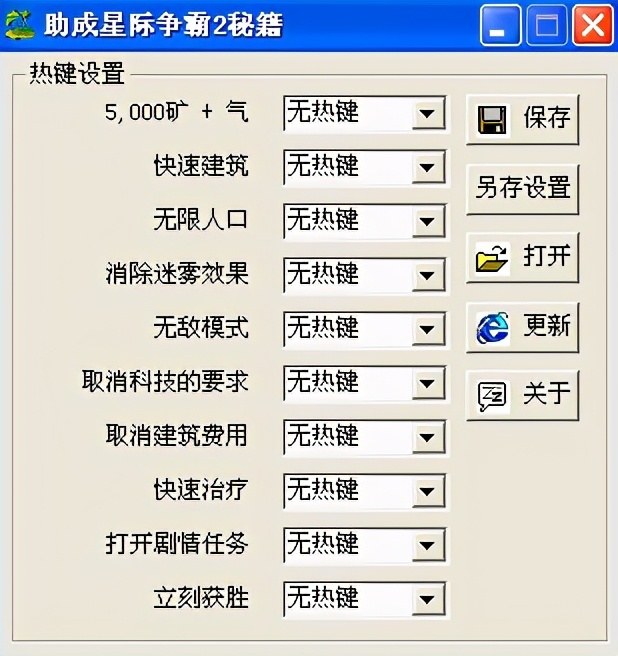Expand hotkey dropdown for 消除迷雾效果

pyautogui.click(x=428, y=274)
